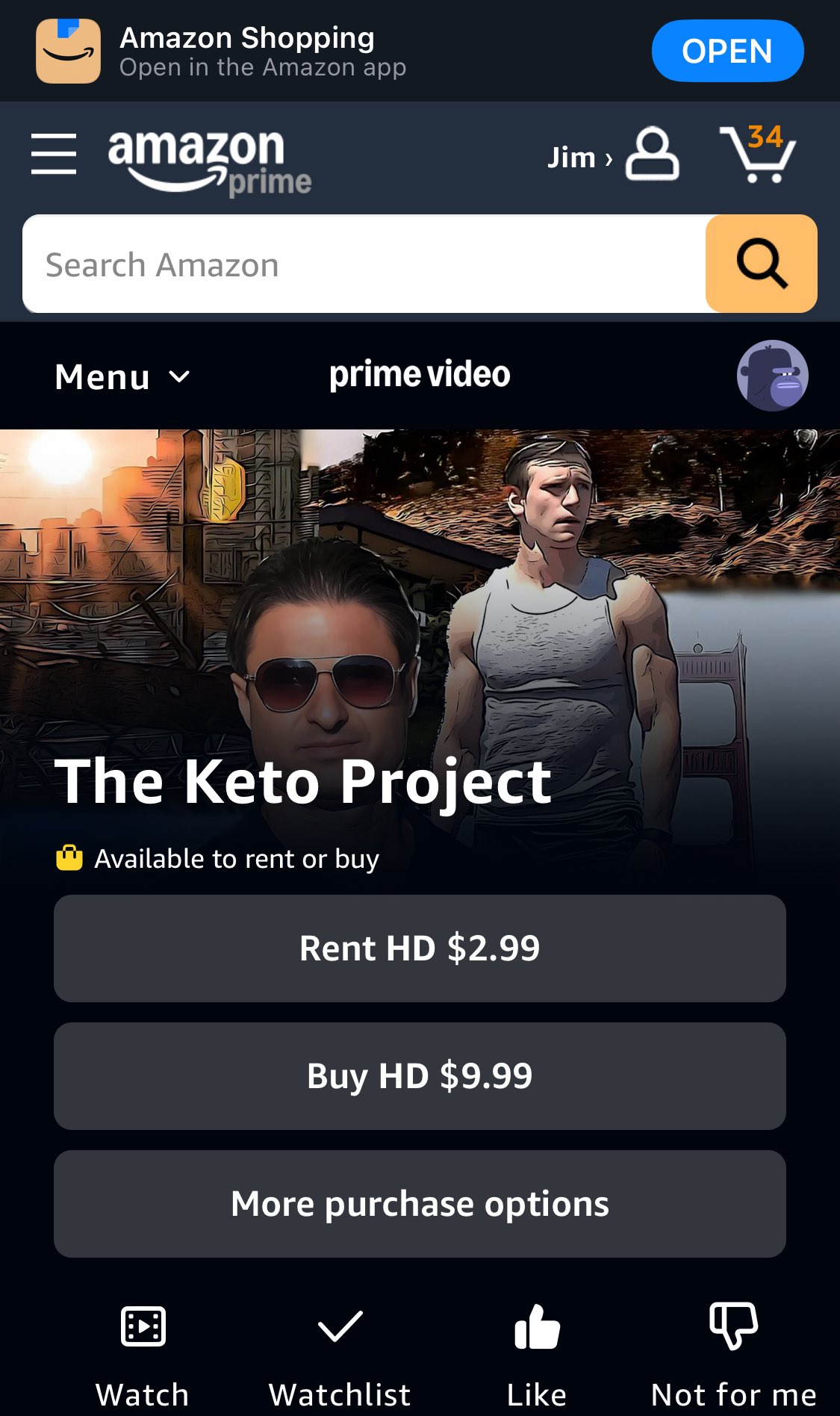Go to Amazon Prime home logo
The image size is (840, 1416).
click(x=208, y=160)
